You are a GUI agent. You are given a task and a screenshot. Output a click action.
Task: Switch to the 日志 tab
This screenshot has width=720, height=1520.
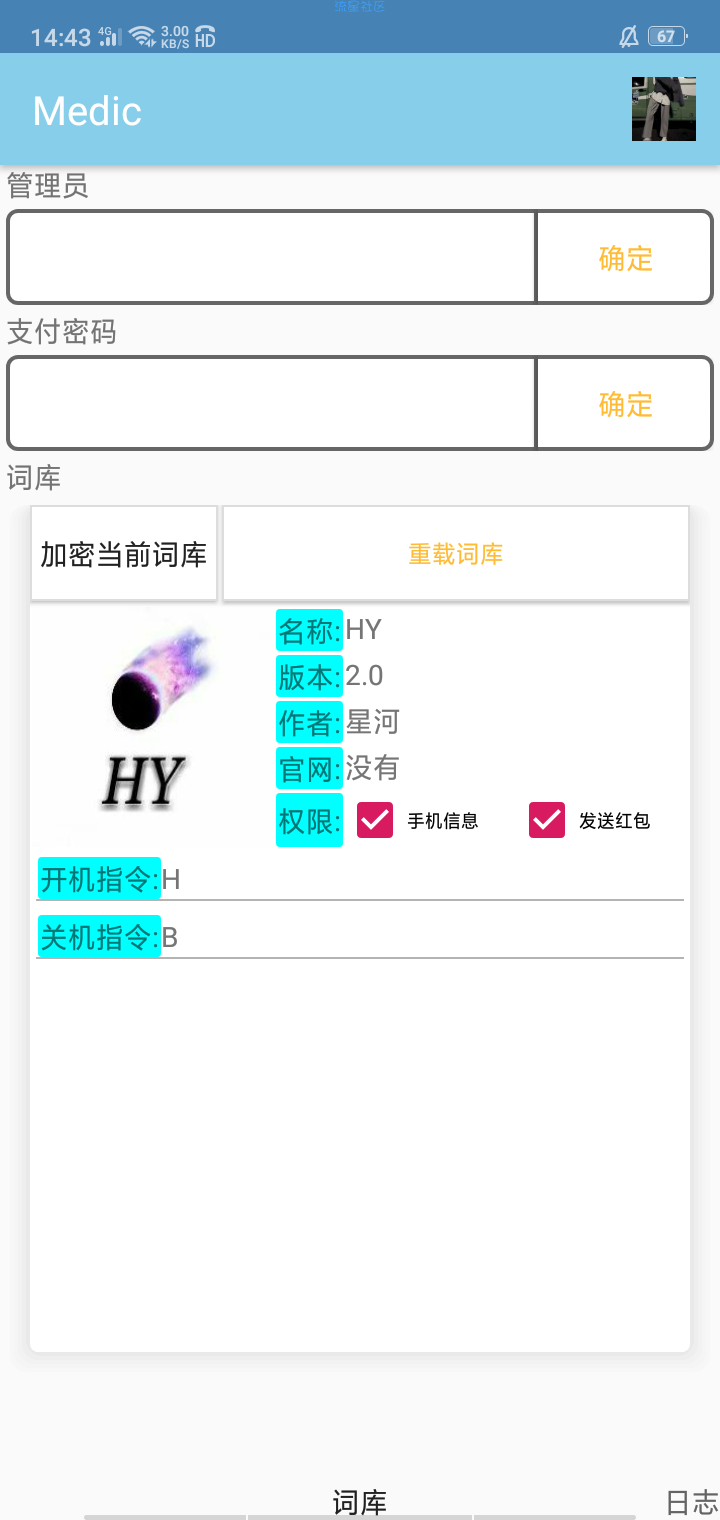pyautogui.click(x=692, y=1501)
